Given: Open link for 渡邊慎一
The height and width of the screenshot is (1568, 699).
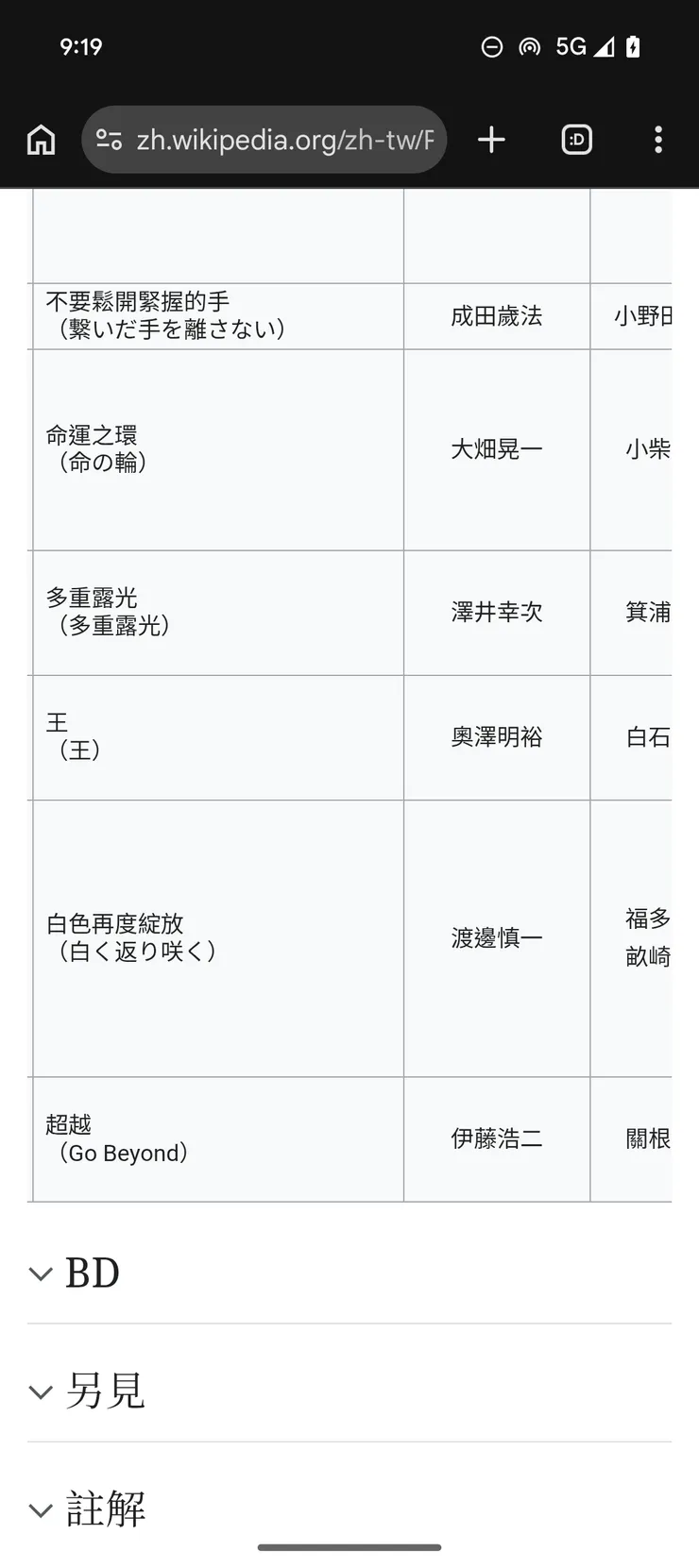Looking at the screenshot, I should click(496, 937).
